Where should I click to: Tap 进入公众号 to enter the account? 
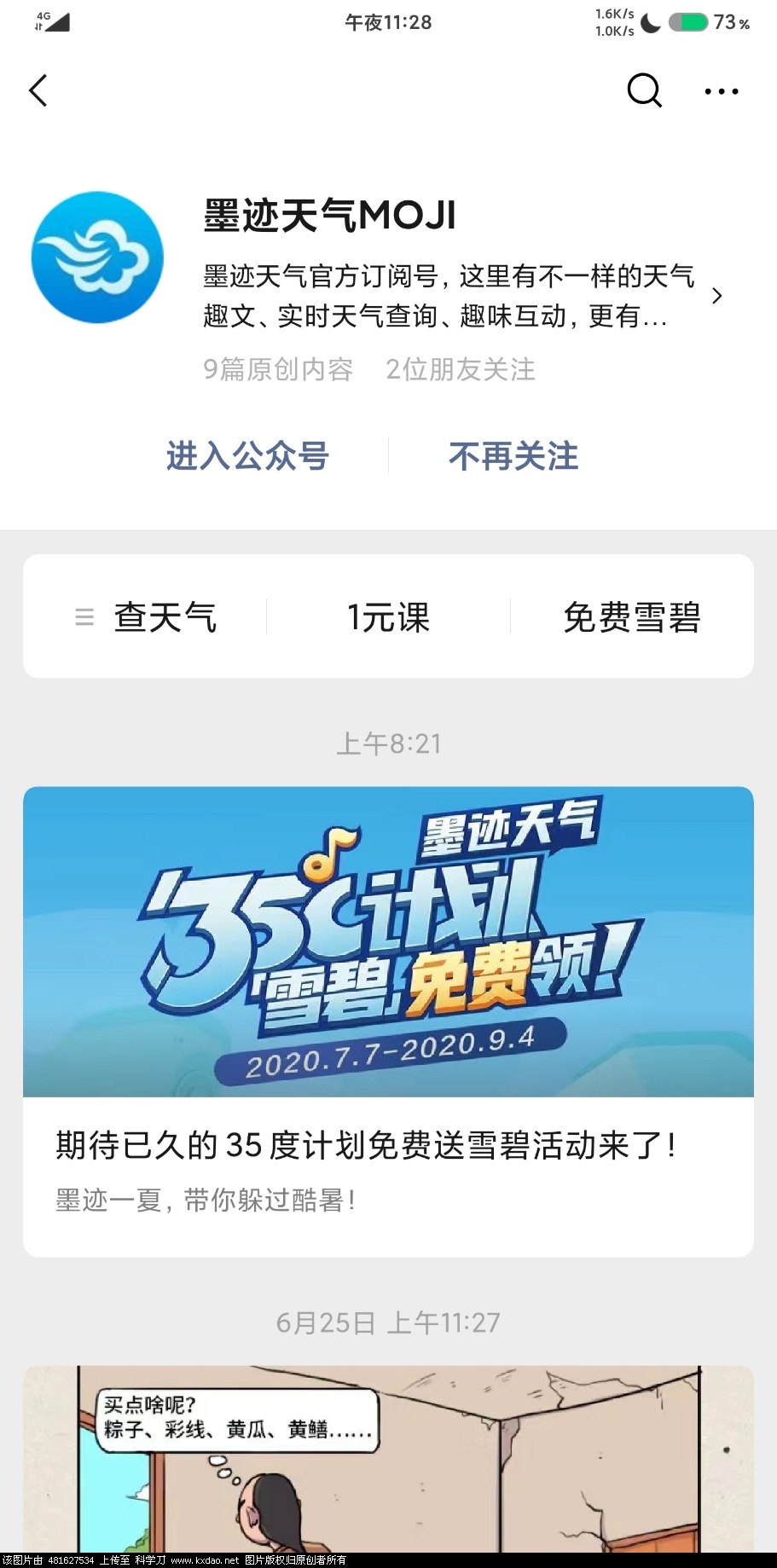click(x=247, y=457)
